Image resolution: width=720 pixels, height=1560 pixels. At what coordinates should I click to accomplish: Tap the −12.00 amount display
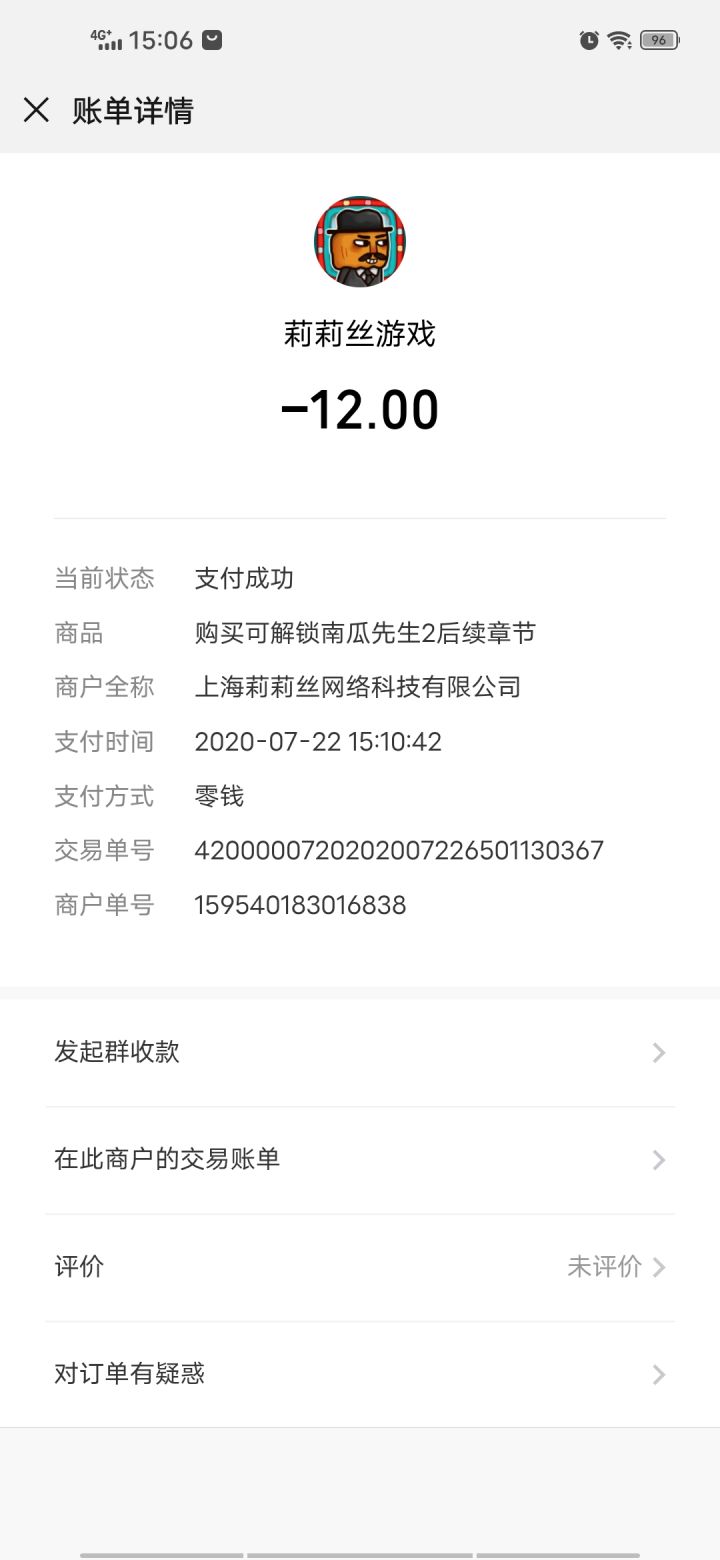pyautogui.click(x=360, y=408)
